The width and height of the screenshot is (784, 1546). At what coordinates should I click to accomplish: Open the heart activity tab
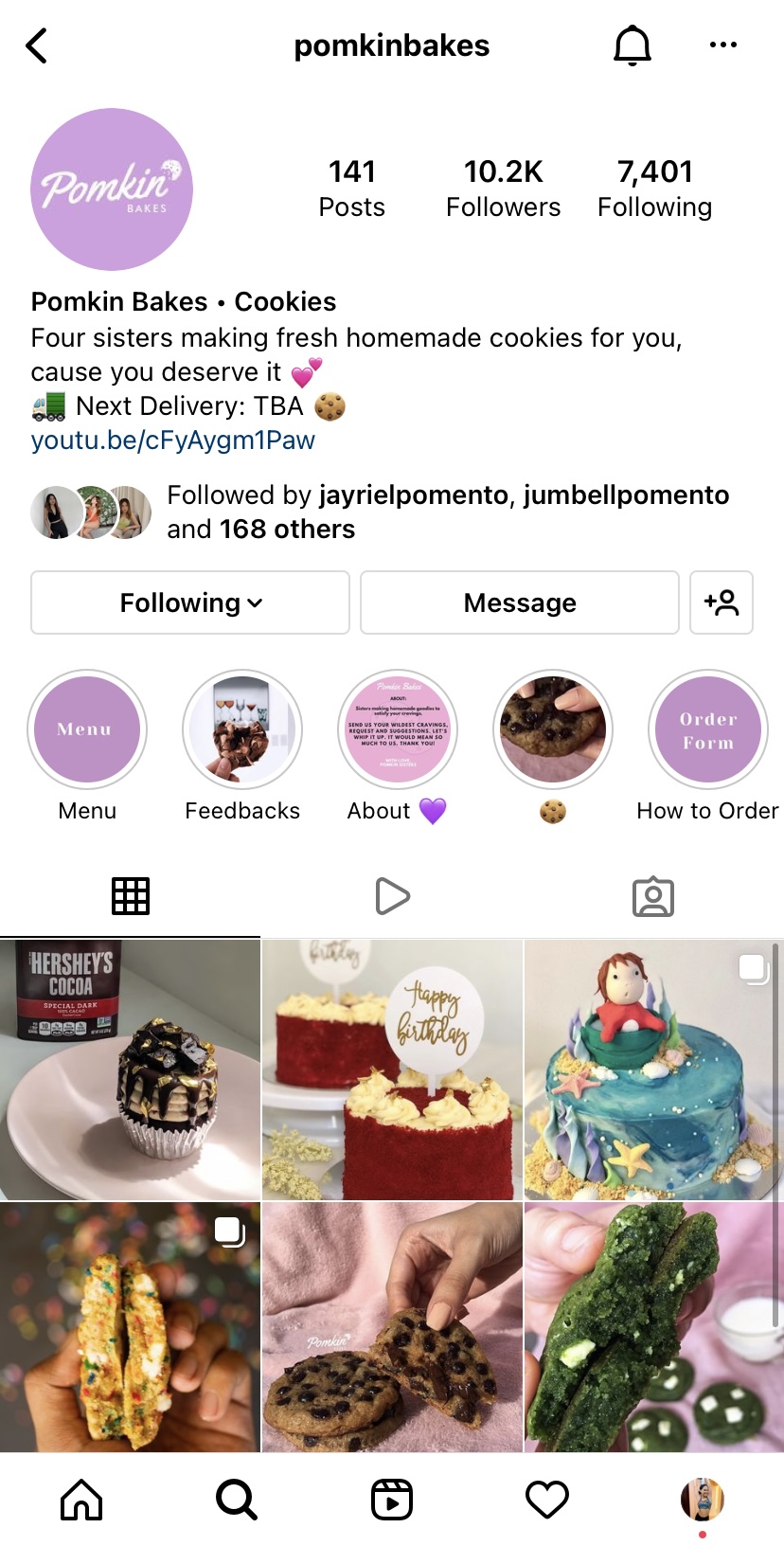tap(547, 1500)
